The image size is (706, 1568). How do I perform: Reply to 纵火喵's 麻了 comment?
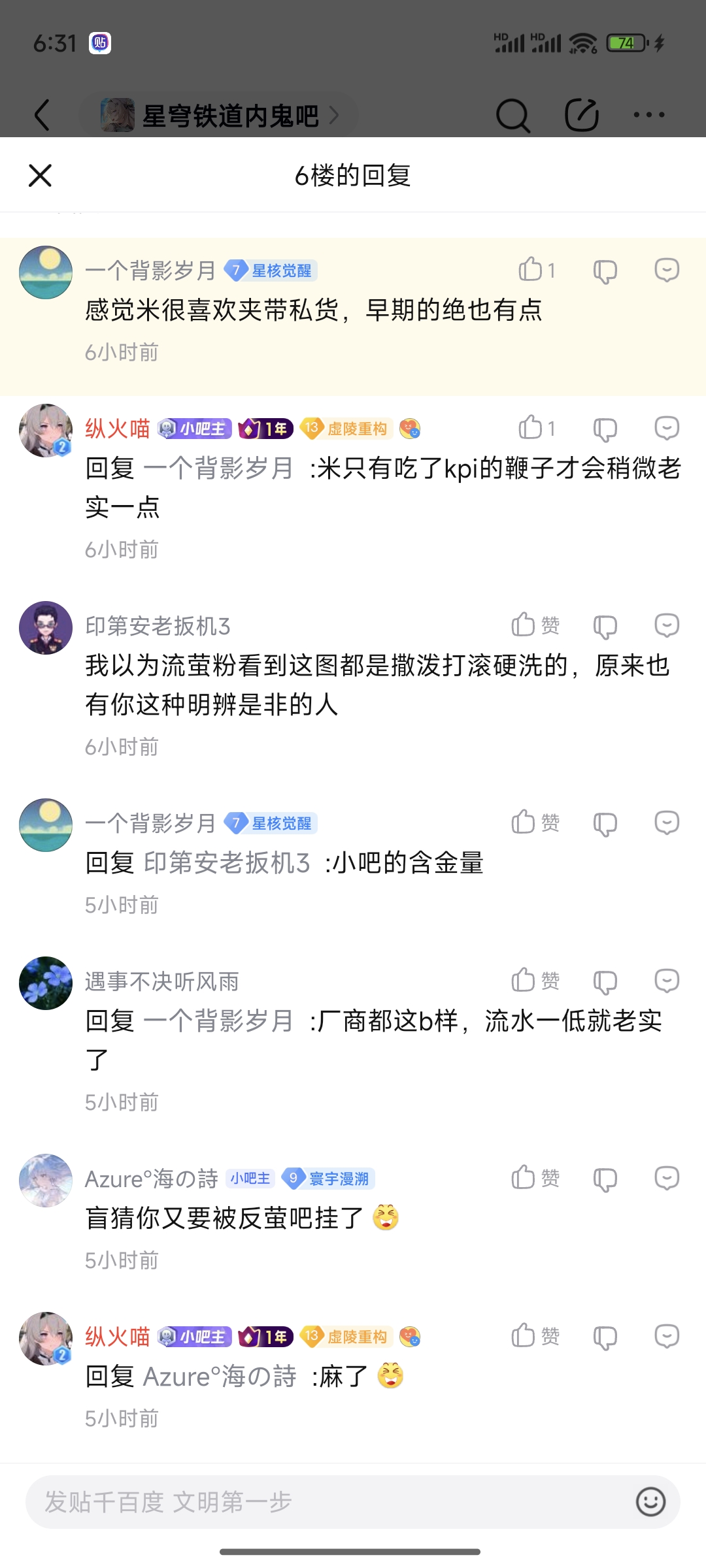pos(667,1336)
